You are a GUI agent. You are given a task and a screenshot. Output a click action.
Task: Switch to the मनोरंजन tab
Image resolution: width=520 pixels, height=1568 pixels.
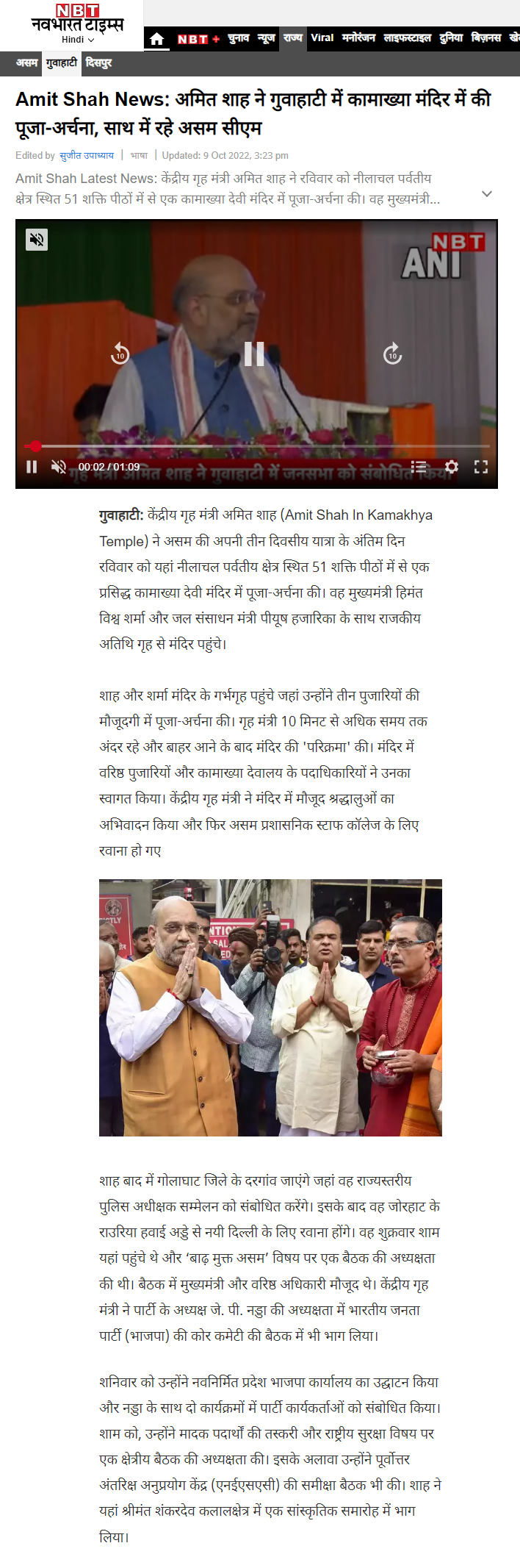point(358,38)
